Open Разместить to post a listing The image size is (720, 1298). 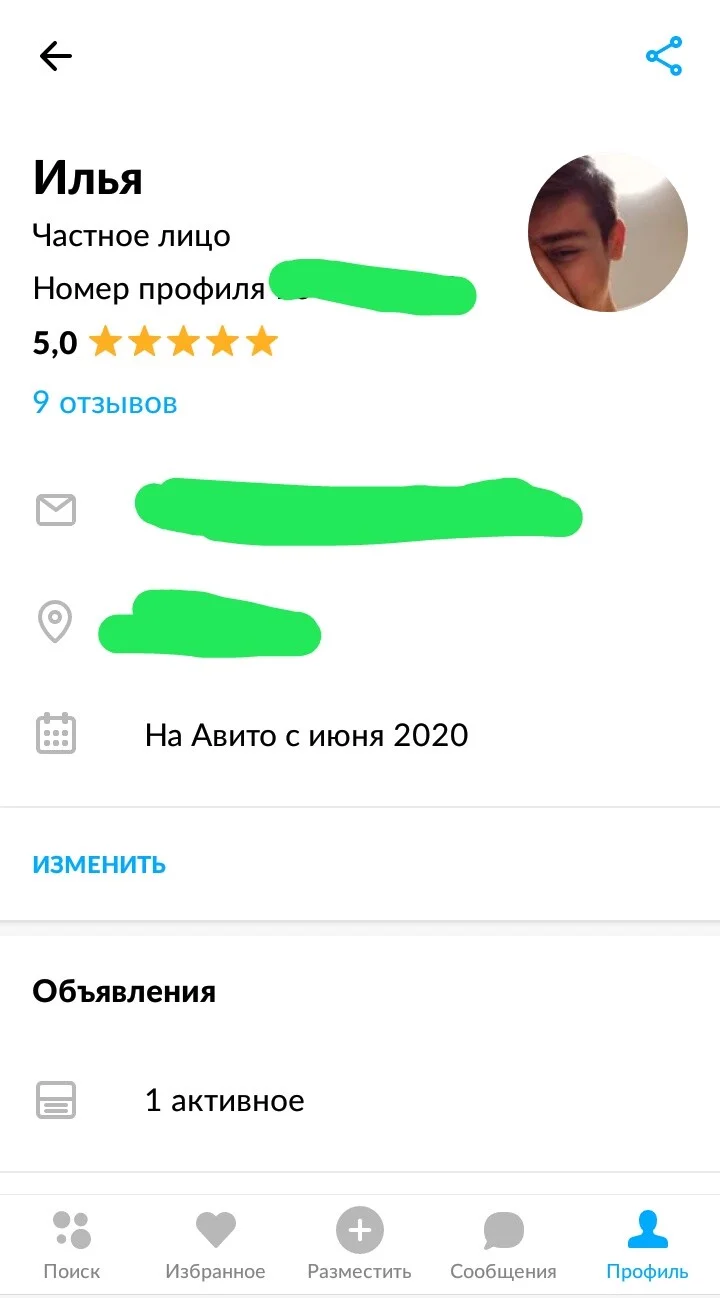[x=359, y=1243]
